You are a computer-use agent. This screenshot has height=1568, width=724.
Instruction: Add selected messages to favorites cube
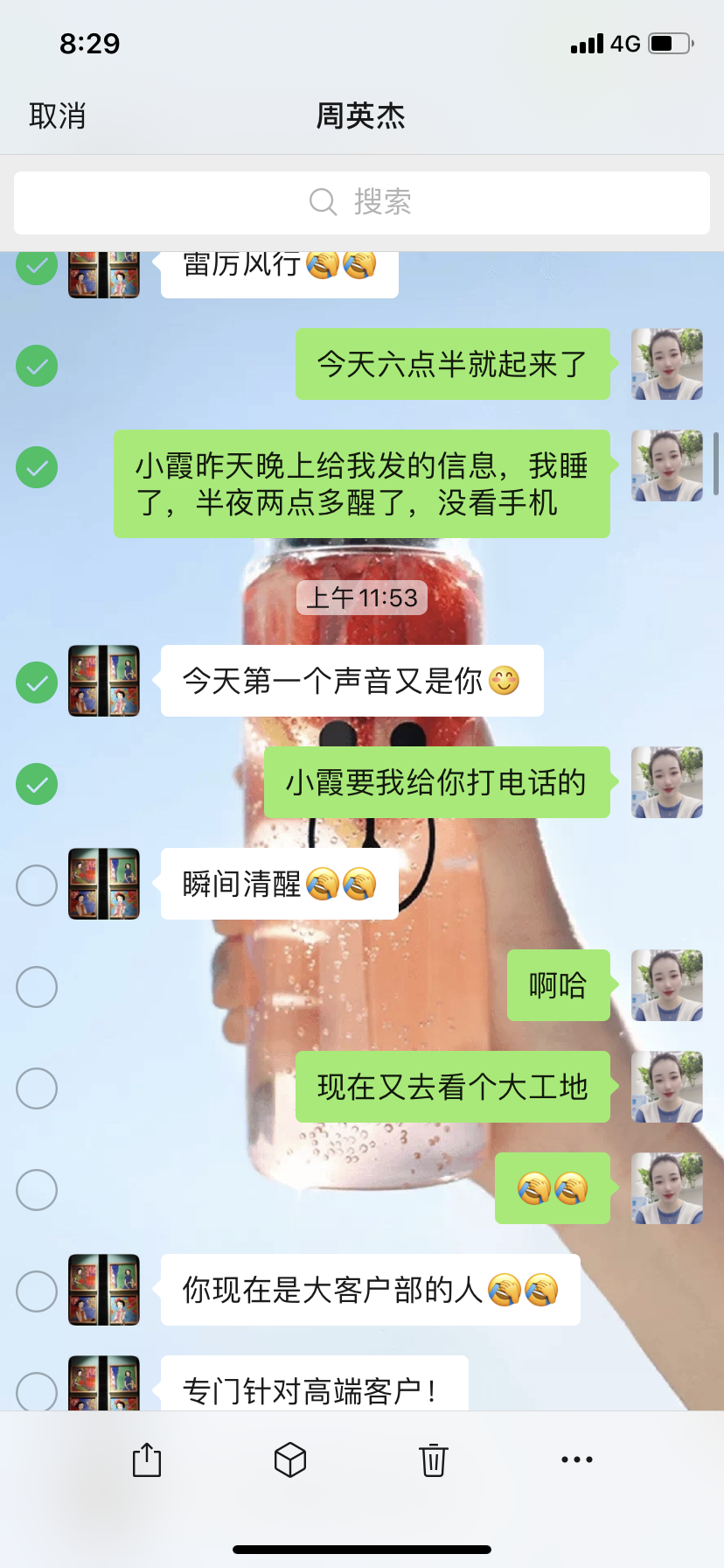[290, 1459]
